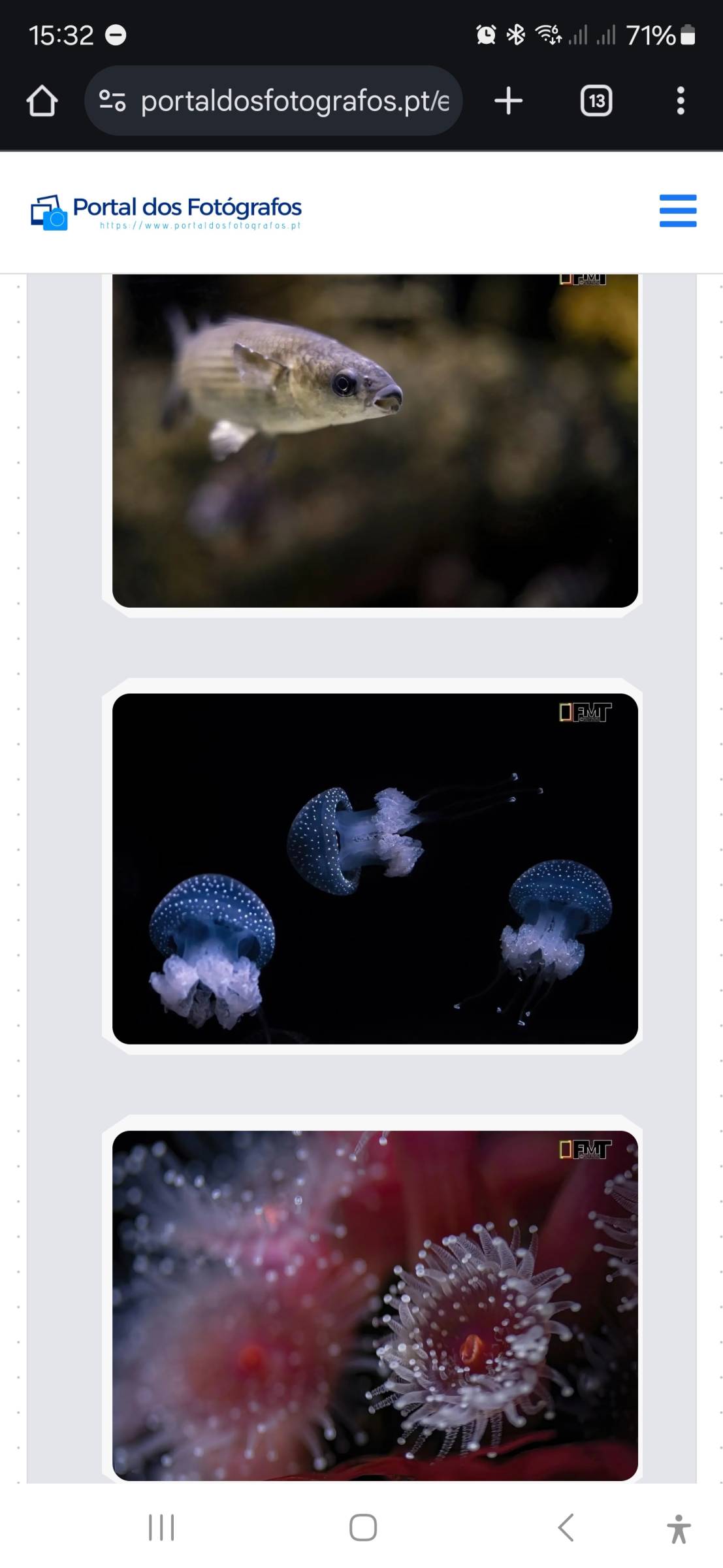This screenshot has height=1568, width=723.
Task: Open the fish photo
Action: (375, 441)
